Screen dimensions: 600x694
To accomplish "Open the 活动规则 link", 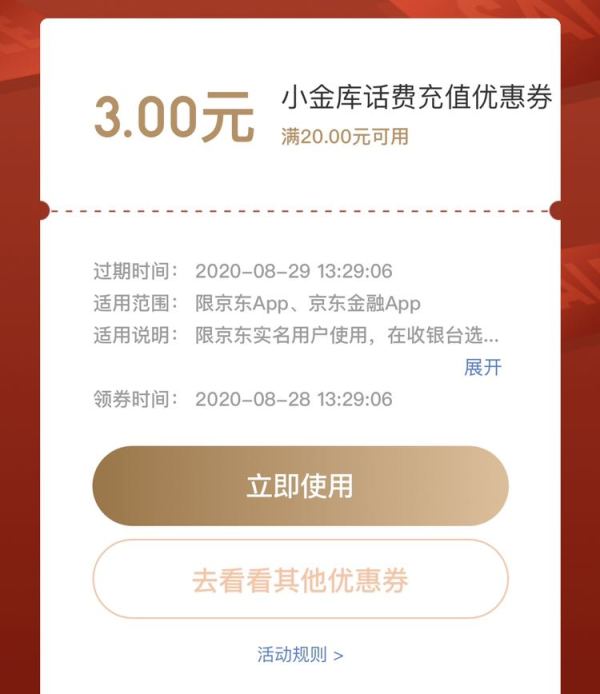I will pos(300,655).
